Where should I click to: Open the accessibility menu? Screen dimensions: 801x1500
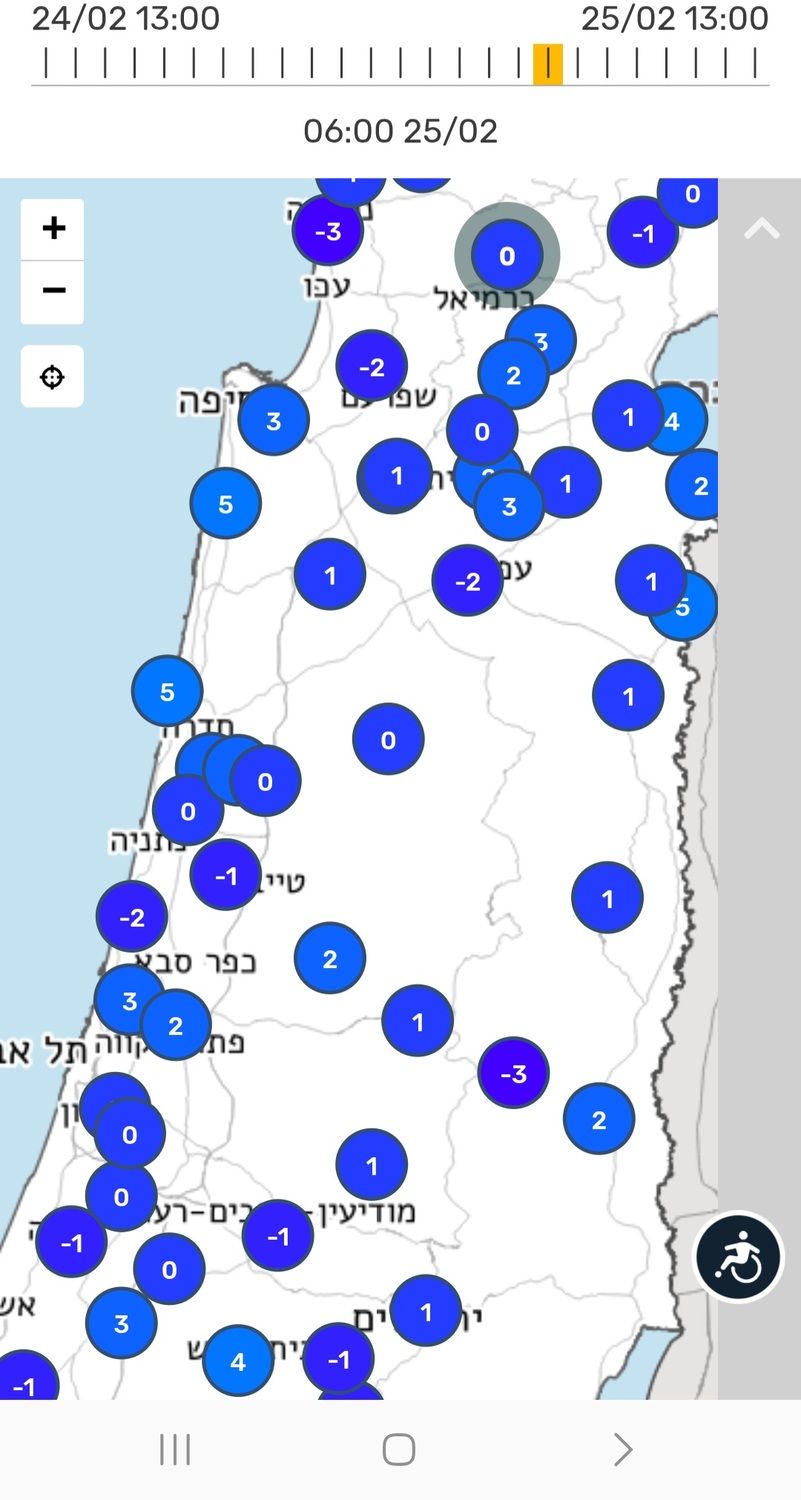[739, 1256]
